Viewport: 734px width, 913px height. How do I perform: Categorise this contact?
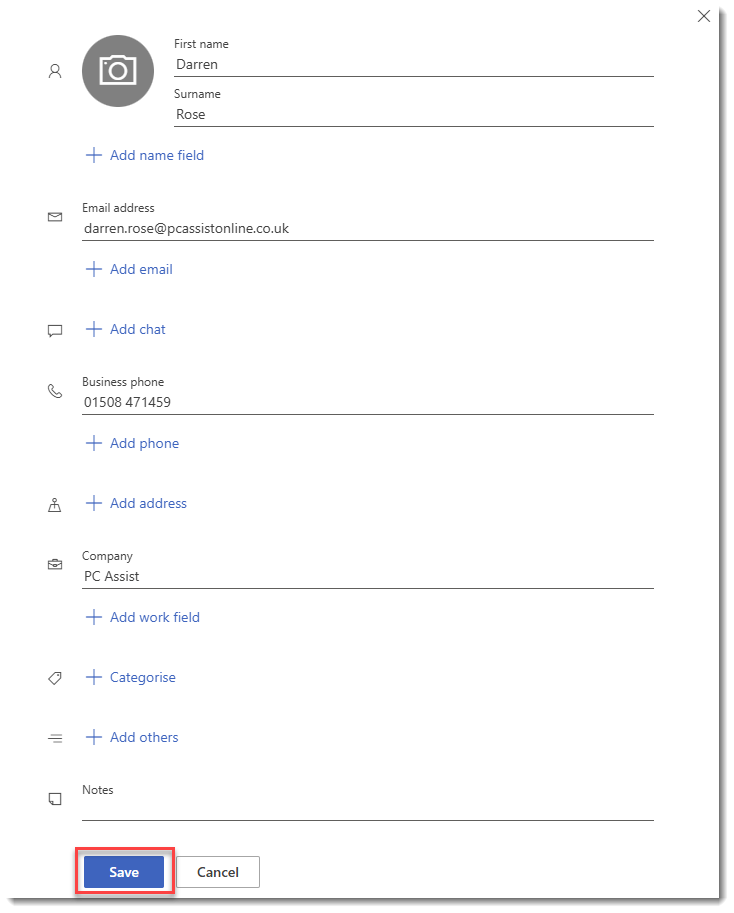click(x=130, y=677)
